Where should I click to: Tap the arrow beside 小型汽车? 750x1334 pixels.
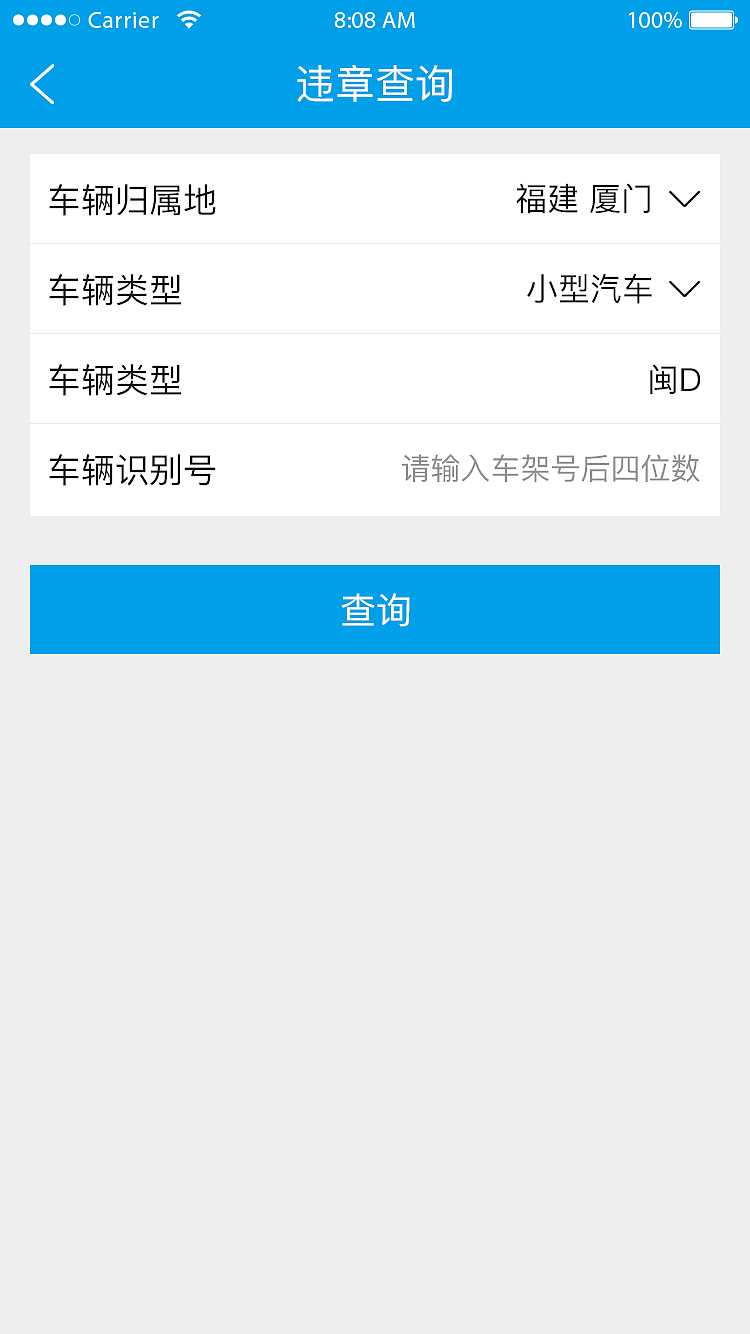point(685,289)
